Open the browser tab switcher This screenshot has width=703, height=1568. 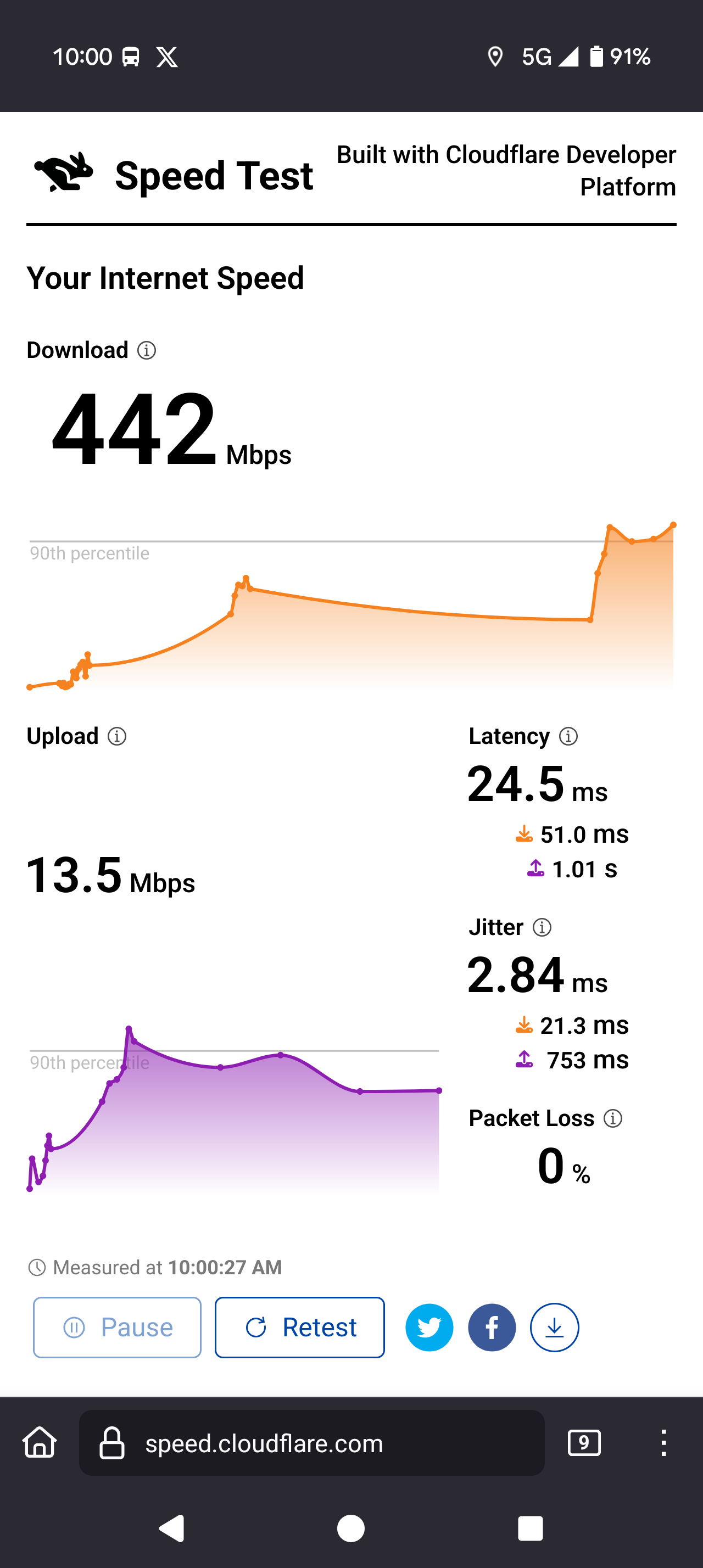584,1443
